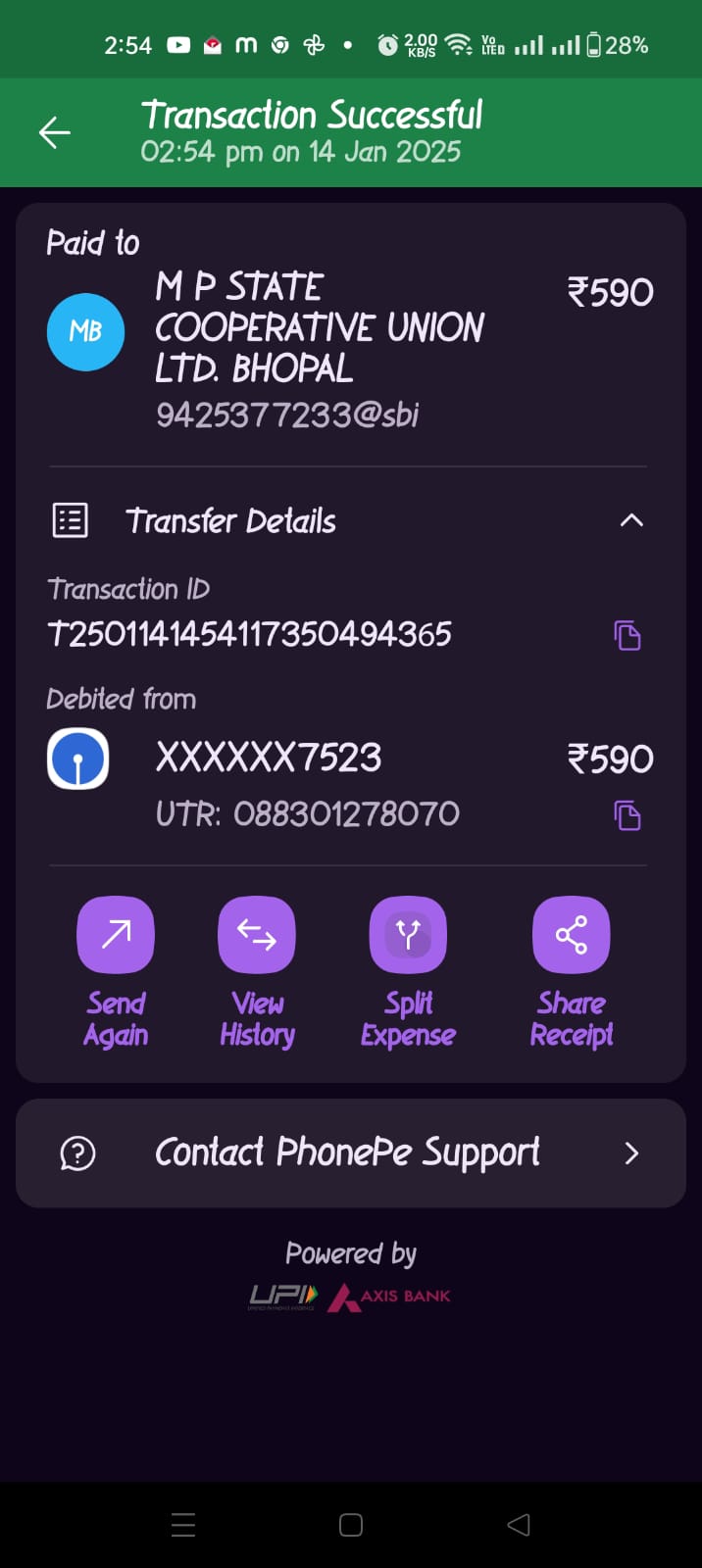Share Receipt of this payment

(x=572, y=972)
